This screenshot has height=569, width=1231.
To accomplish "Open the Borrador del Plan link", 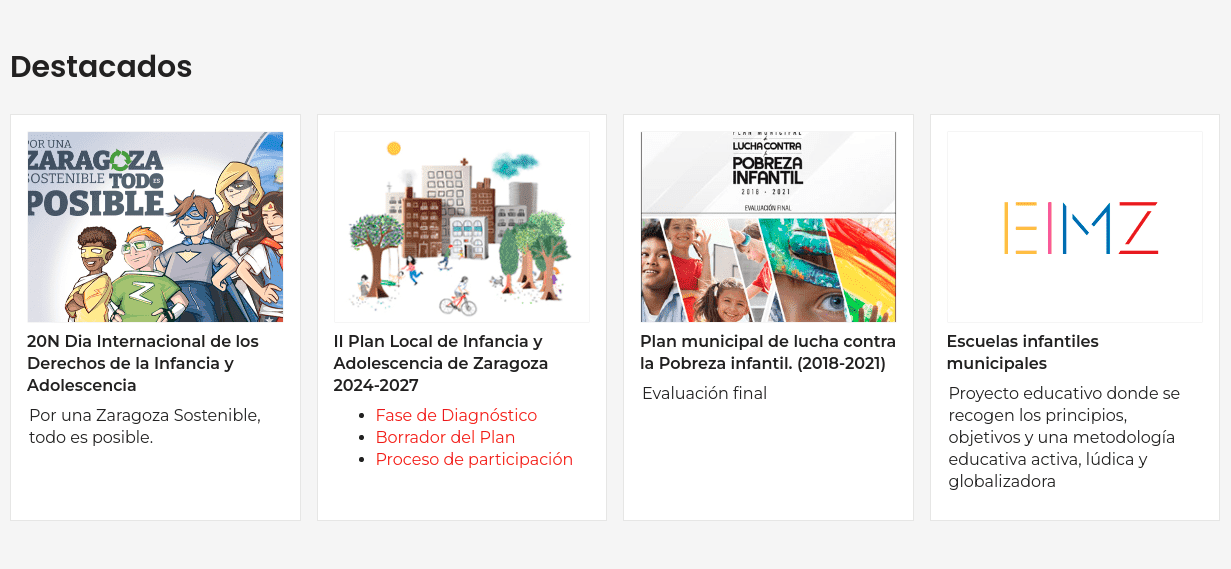I will [445, 437].
